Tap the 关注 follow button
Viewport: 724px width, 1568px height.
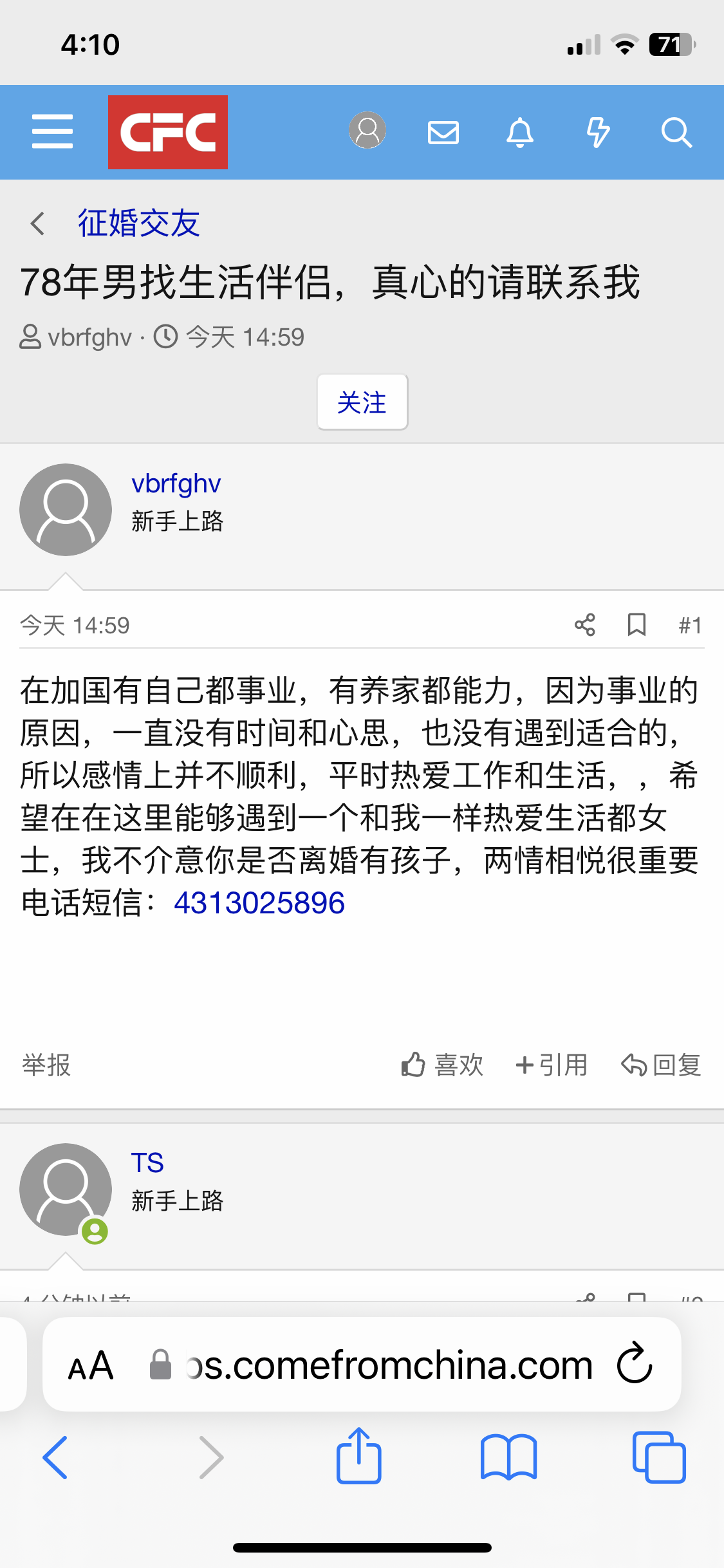(362, 402)
